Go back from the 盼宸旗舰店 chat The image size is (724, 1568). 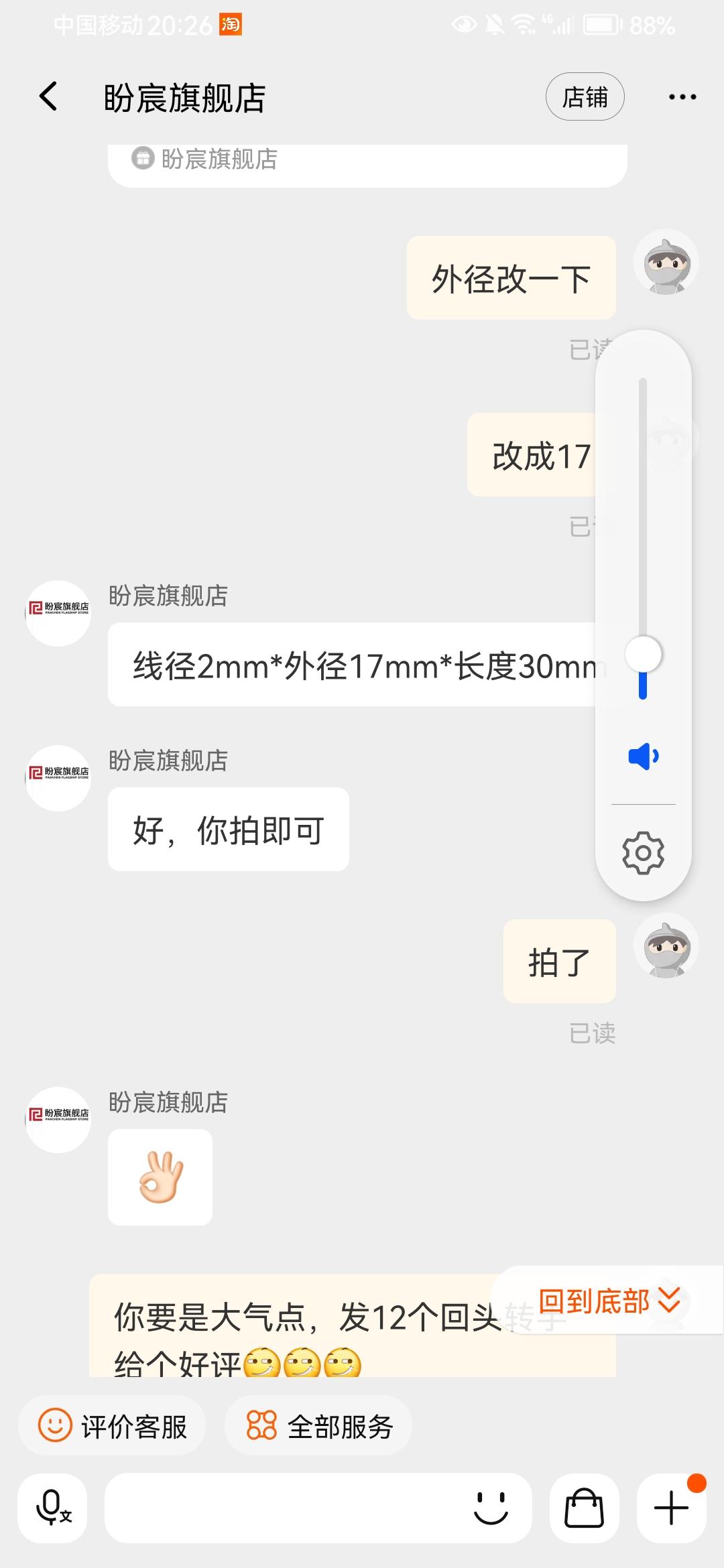click(x=48, y=97)
